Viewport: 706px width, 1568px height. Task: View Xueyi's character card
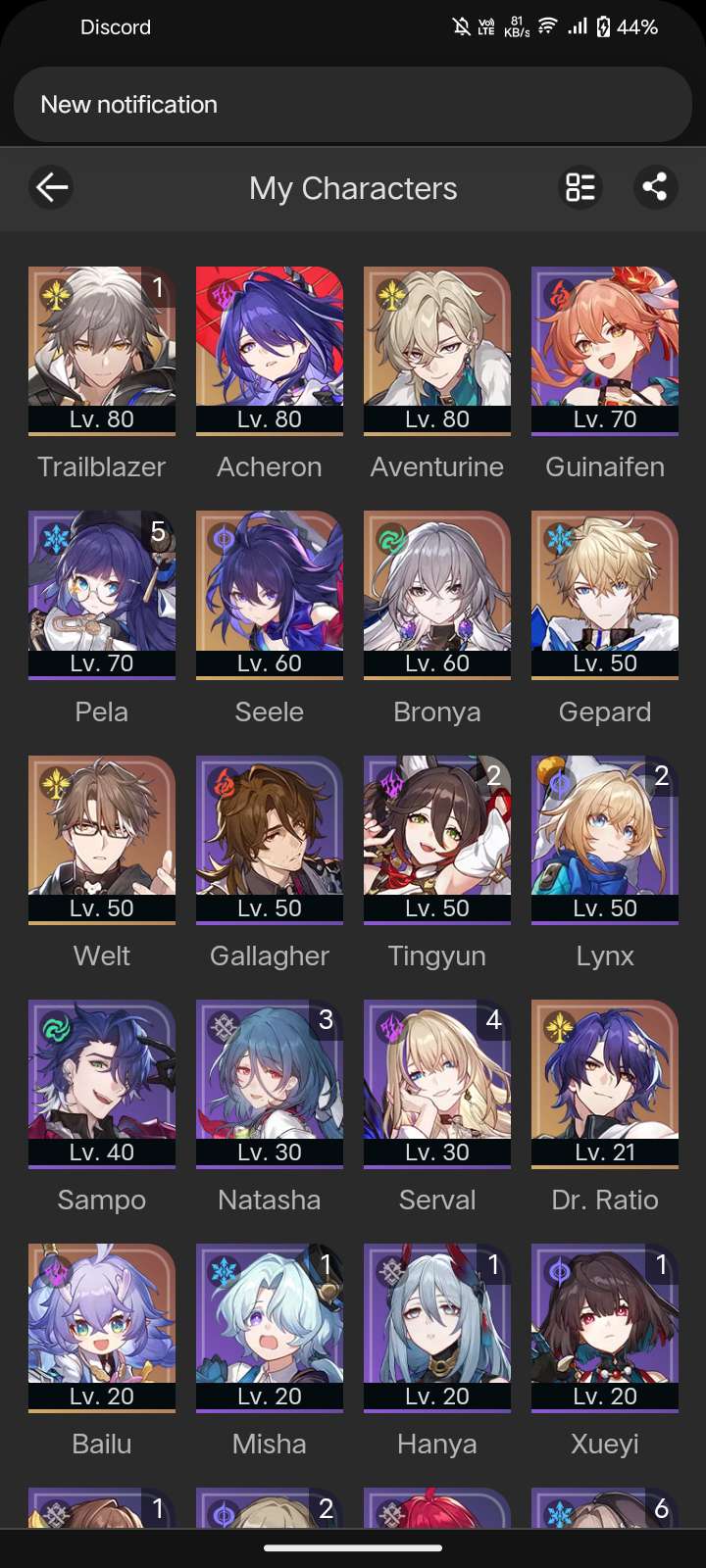[x=605, y=1327]
